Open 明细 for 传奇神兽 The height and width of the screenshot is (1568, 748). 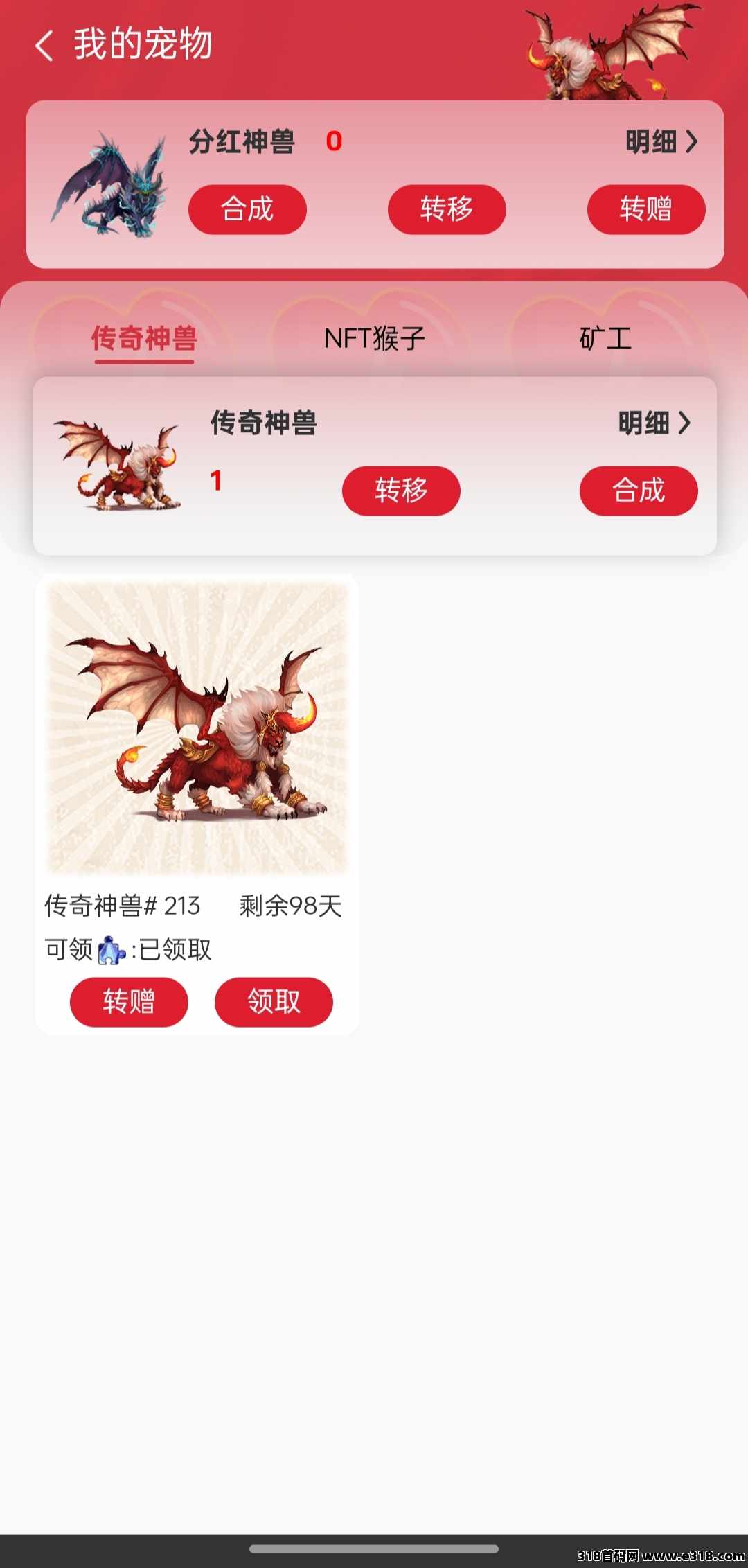(x=654, y=423)
